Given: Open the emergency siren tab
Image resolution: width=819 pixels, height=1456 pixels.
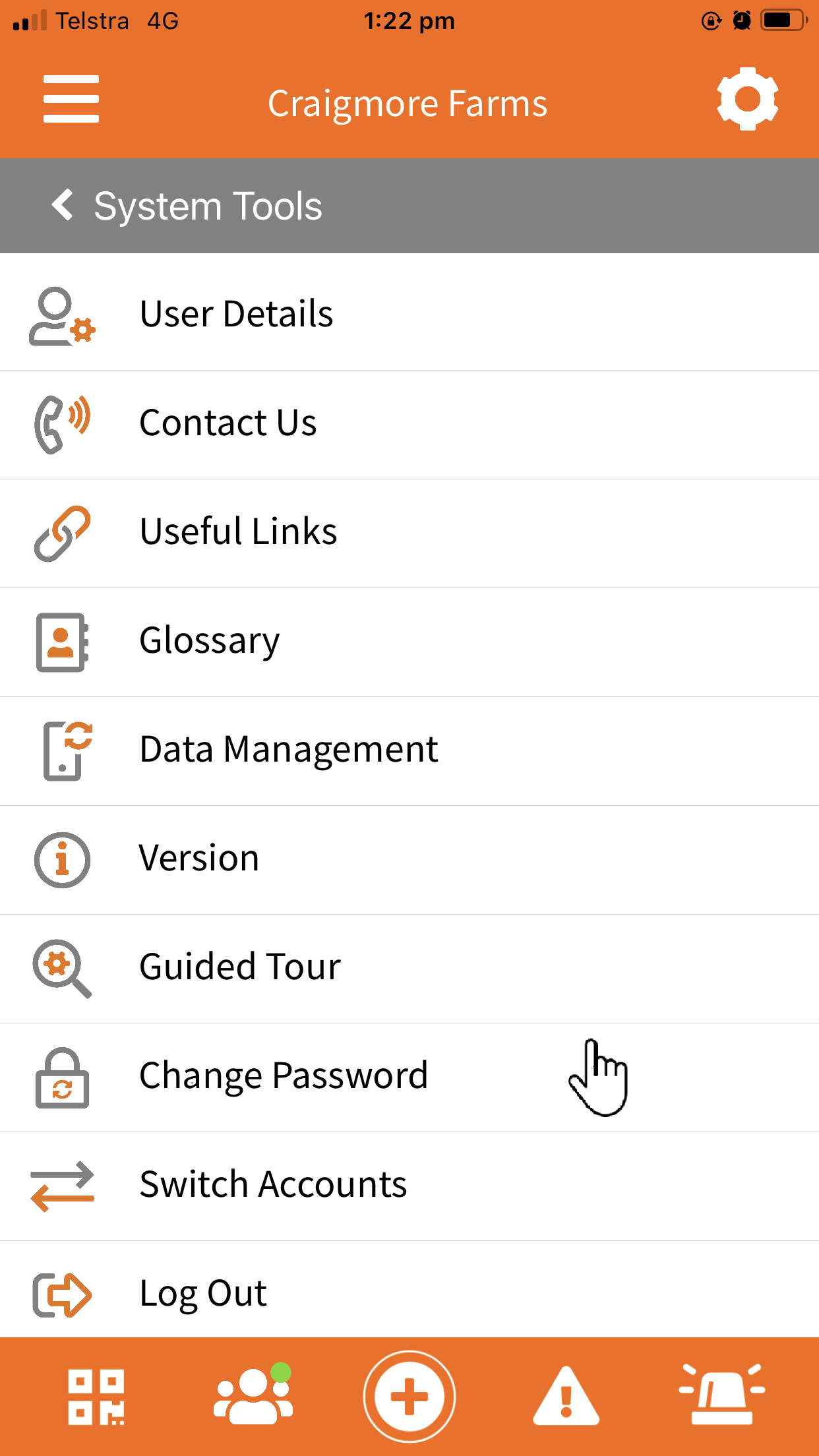Looking at the screenshot, I should pyautogui.click(x=721, y=1395).
